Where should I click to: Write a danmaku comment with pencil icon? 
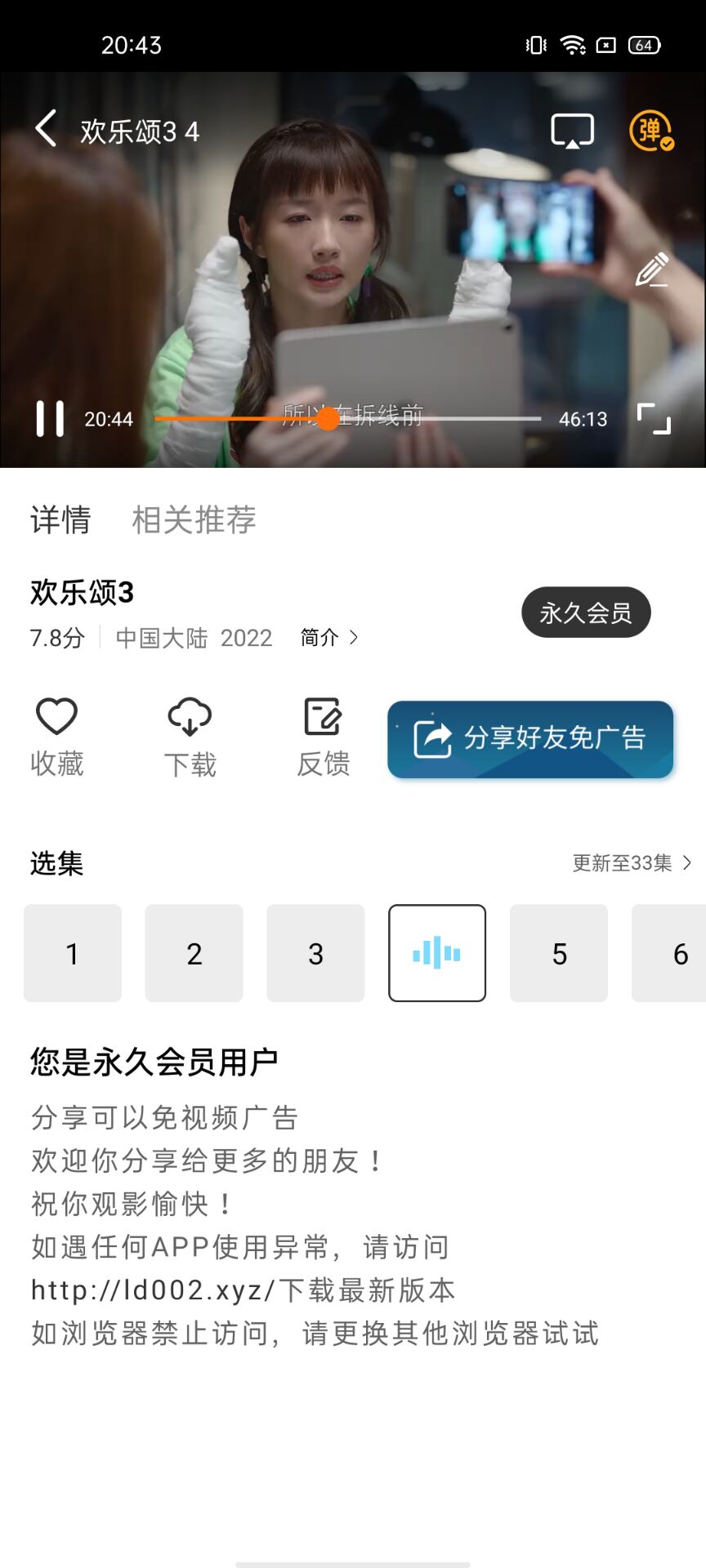652,270
